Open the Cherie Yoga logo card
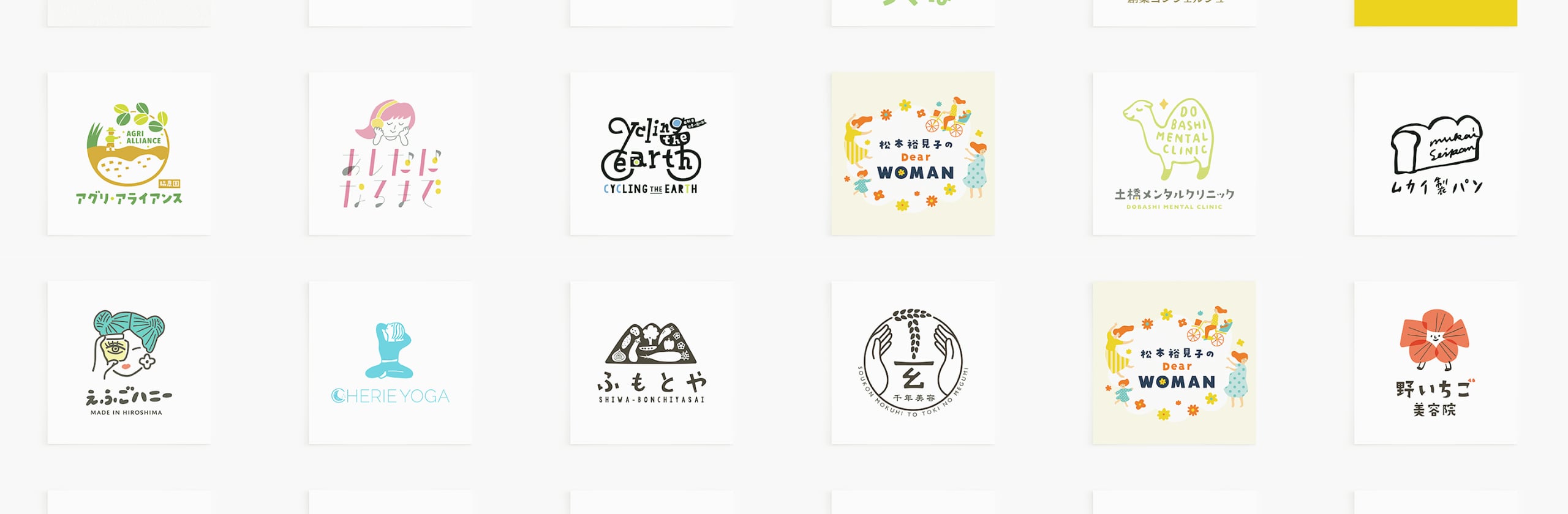This screenshot has width=1568, height=514. point(390,363)
